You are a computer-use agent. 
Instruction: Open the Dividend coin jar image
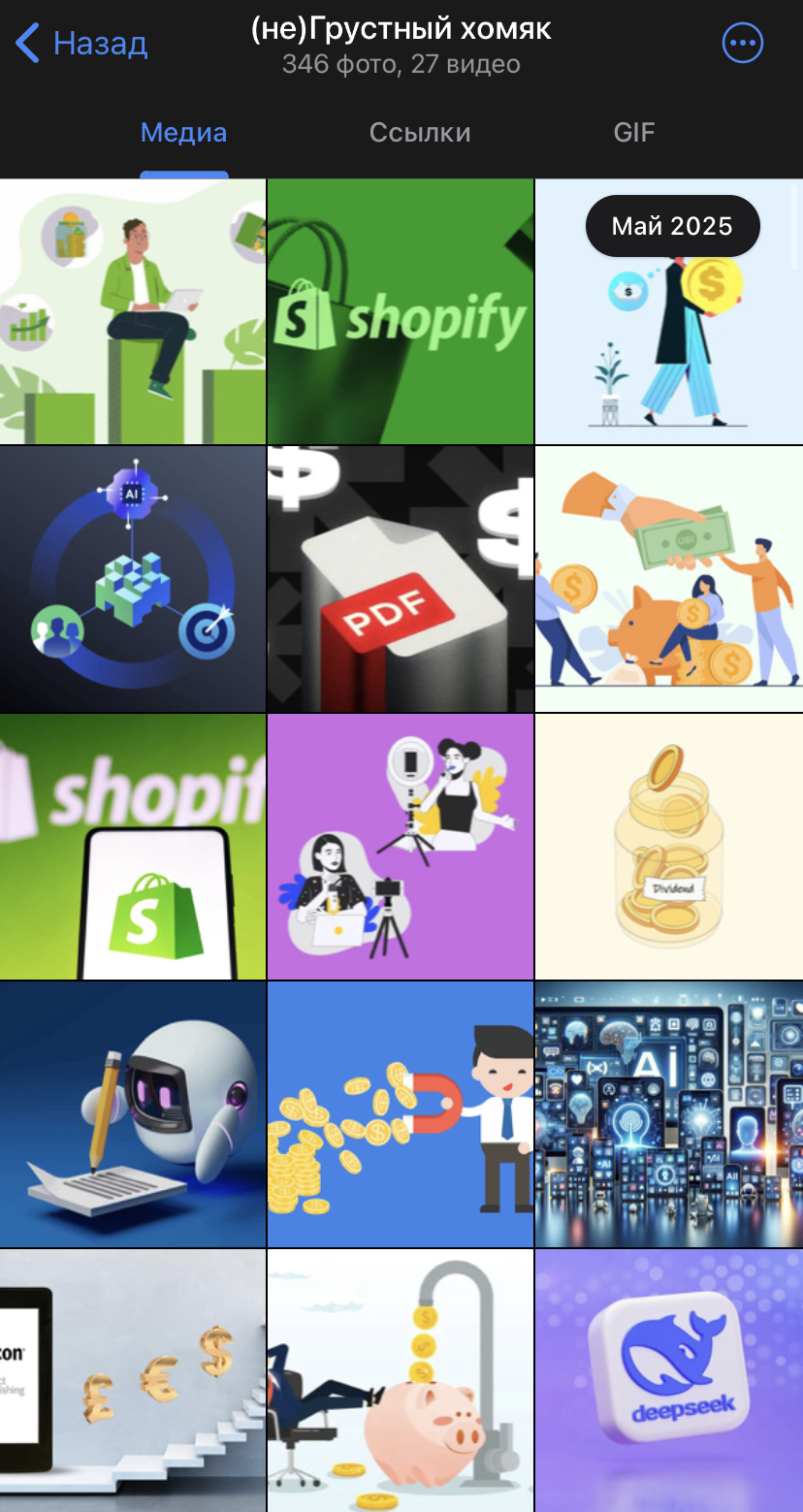tap(669, 847)
